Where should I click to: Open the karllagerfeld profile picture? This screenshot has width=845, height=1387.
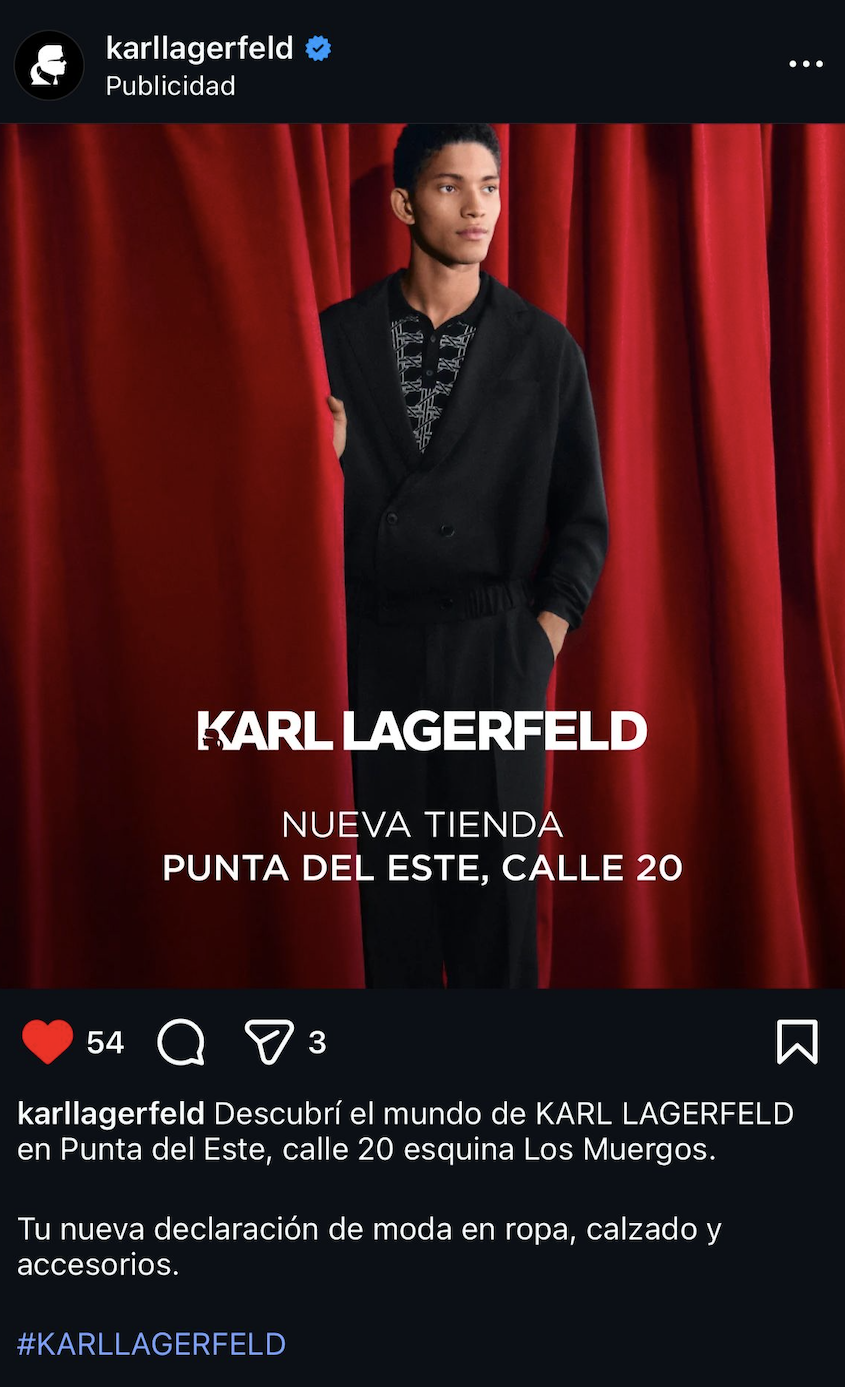[x=49, y=65]
